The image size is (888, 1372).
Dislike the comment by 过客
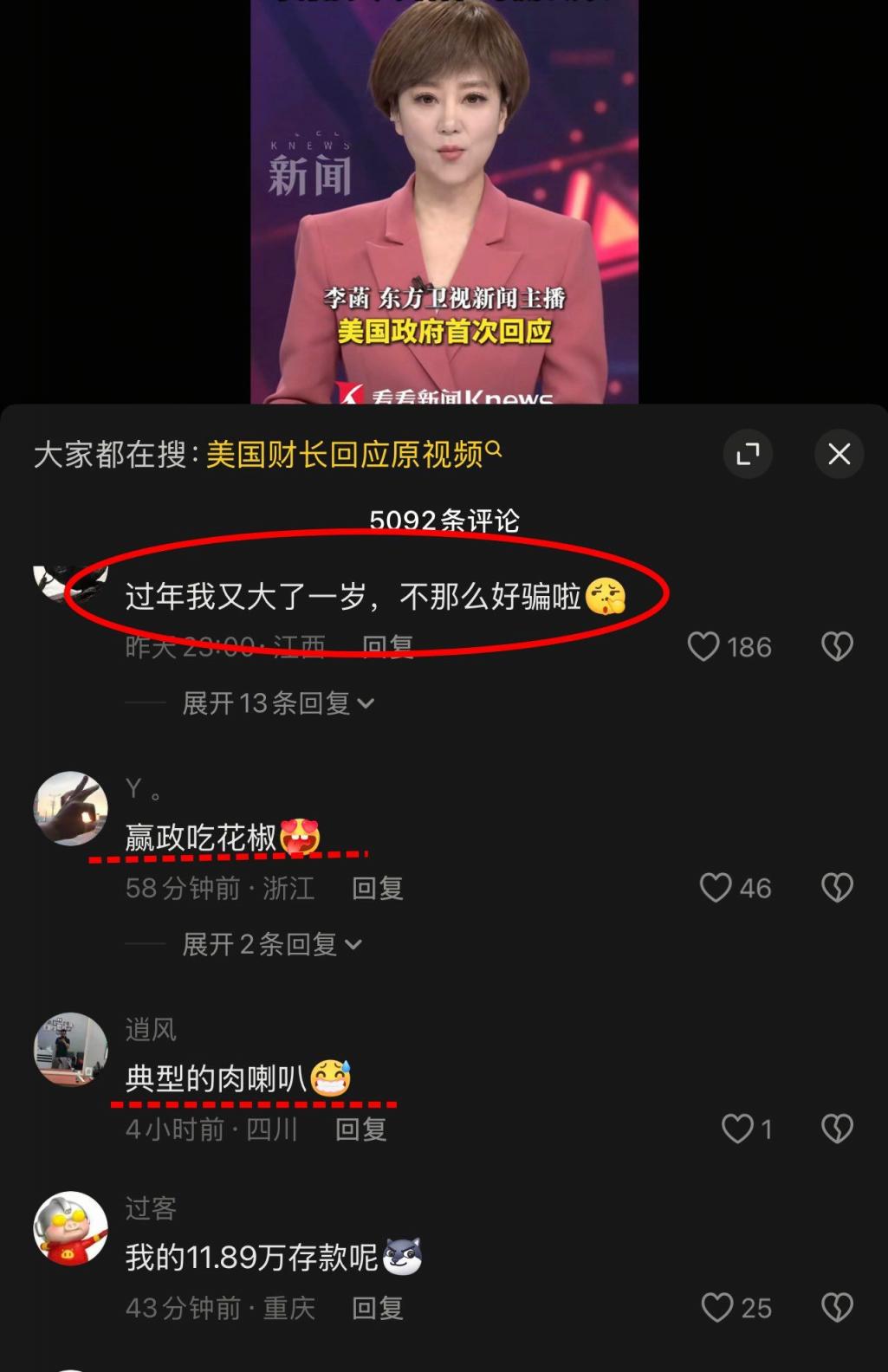point(837,1308)
